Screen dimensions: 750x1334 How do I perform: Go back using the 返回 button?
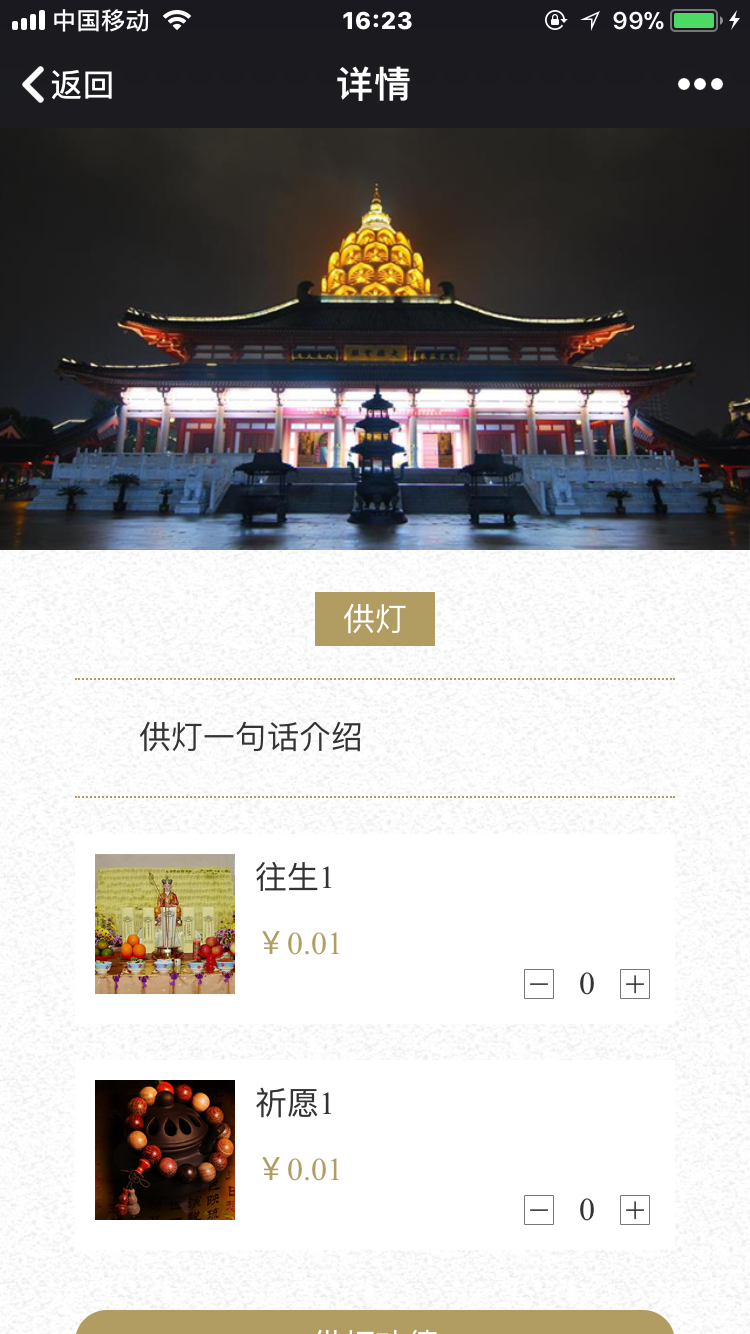(67, 85)
